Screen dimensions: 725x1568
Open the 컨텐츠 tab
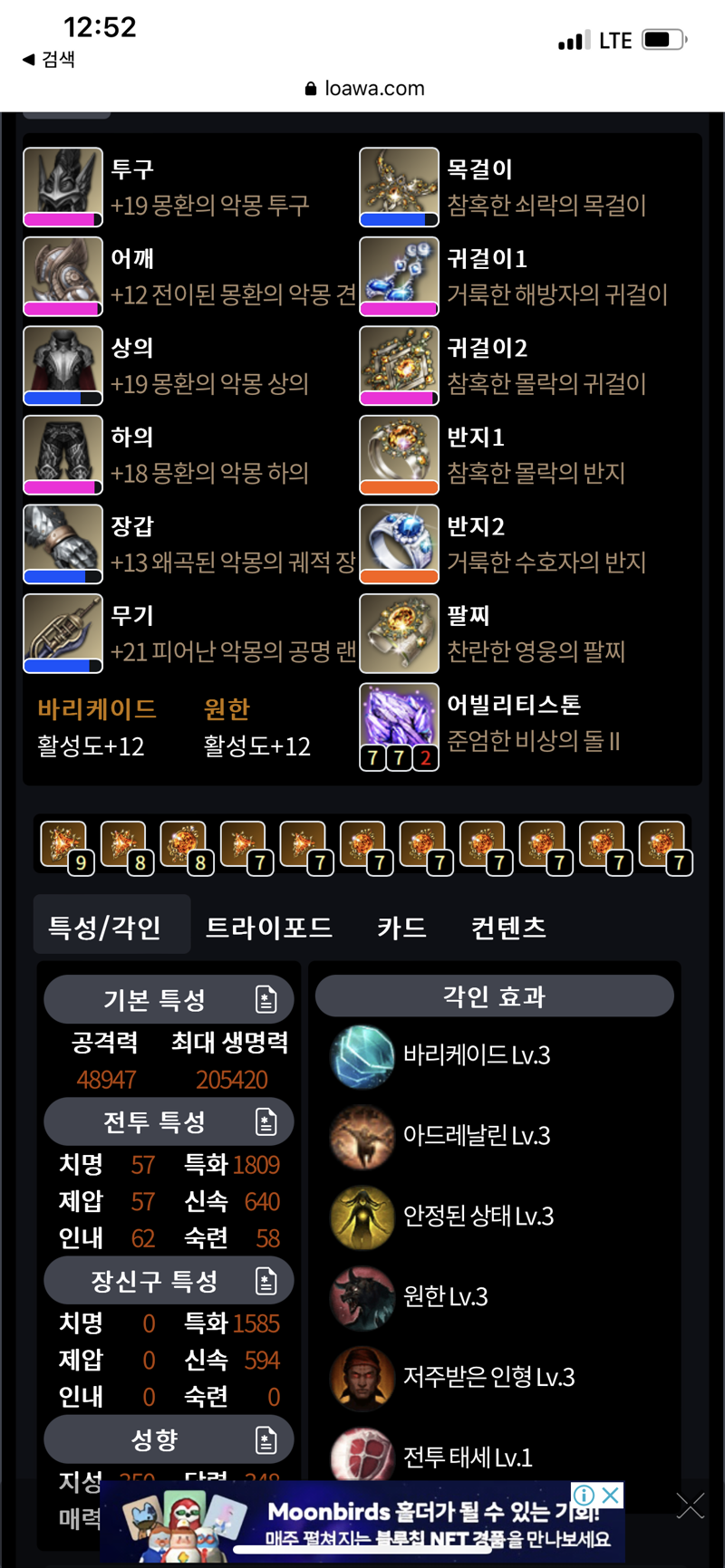coord(508,928)
